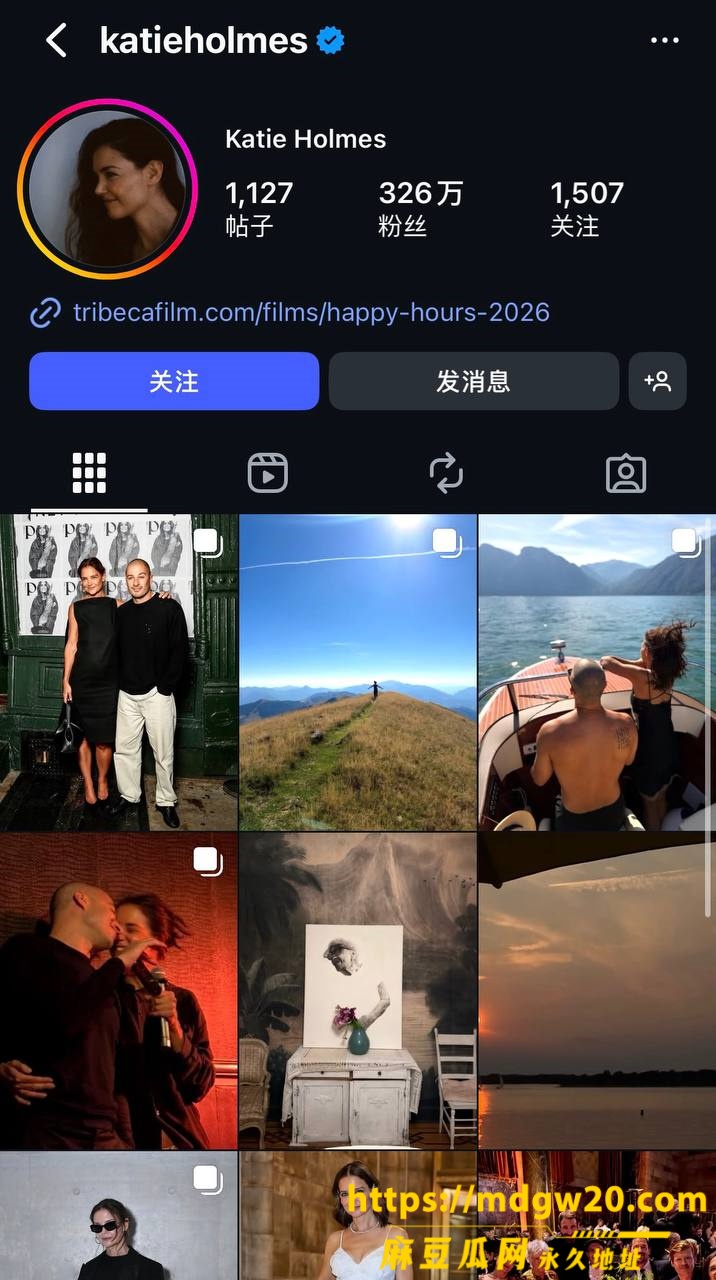This screenshot has width=716, height=1280.
Task: View Katie Holmes's story from profile picture
Action: point(106,187)
